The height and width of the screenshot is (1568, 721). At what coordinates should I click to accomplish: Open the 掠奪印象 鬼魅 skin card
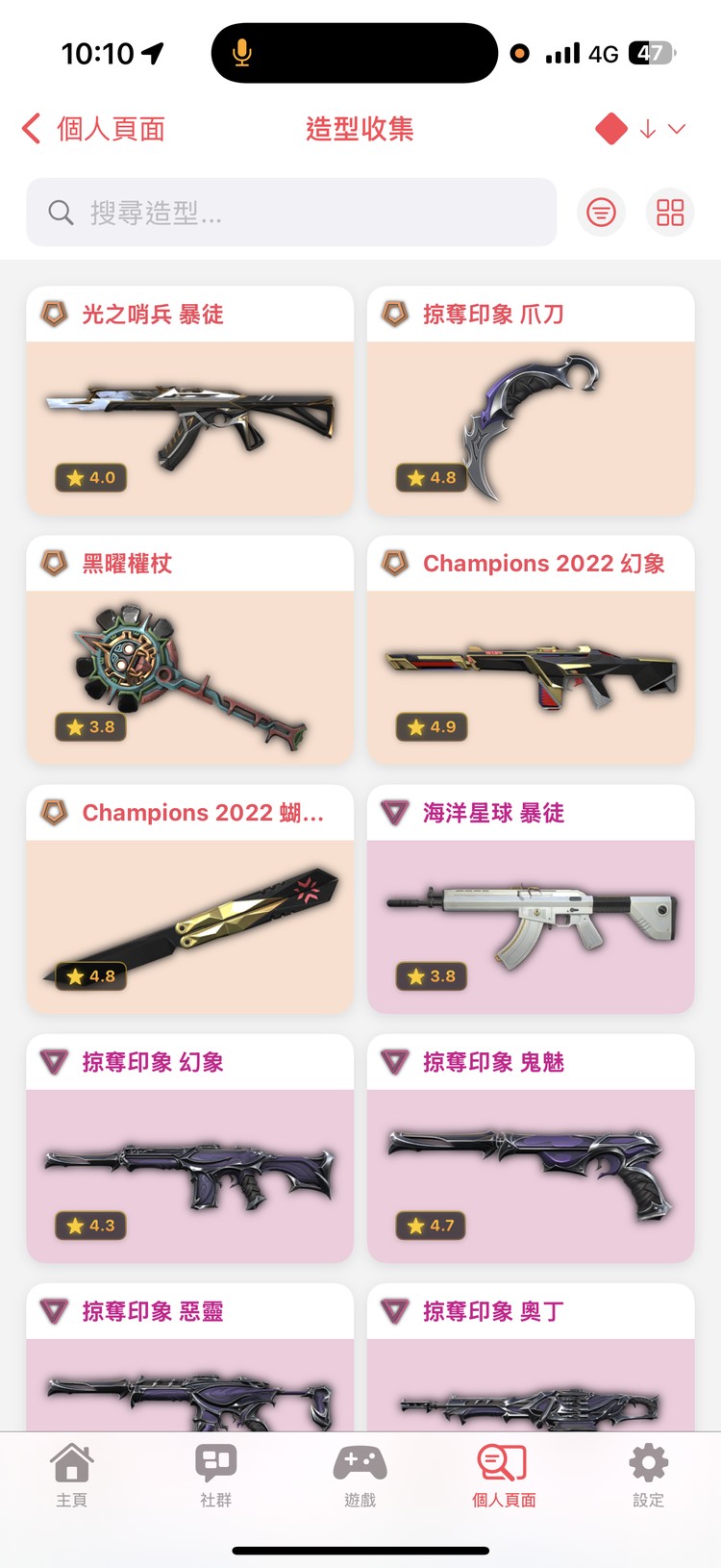point(530,1151)
